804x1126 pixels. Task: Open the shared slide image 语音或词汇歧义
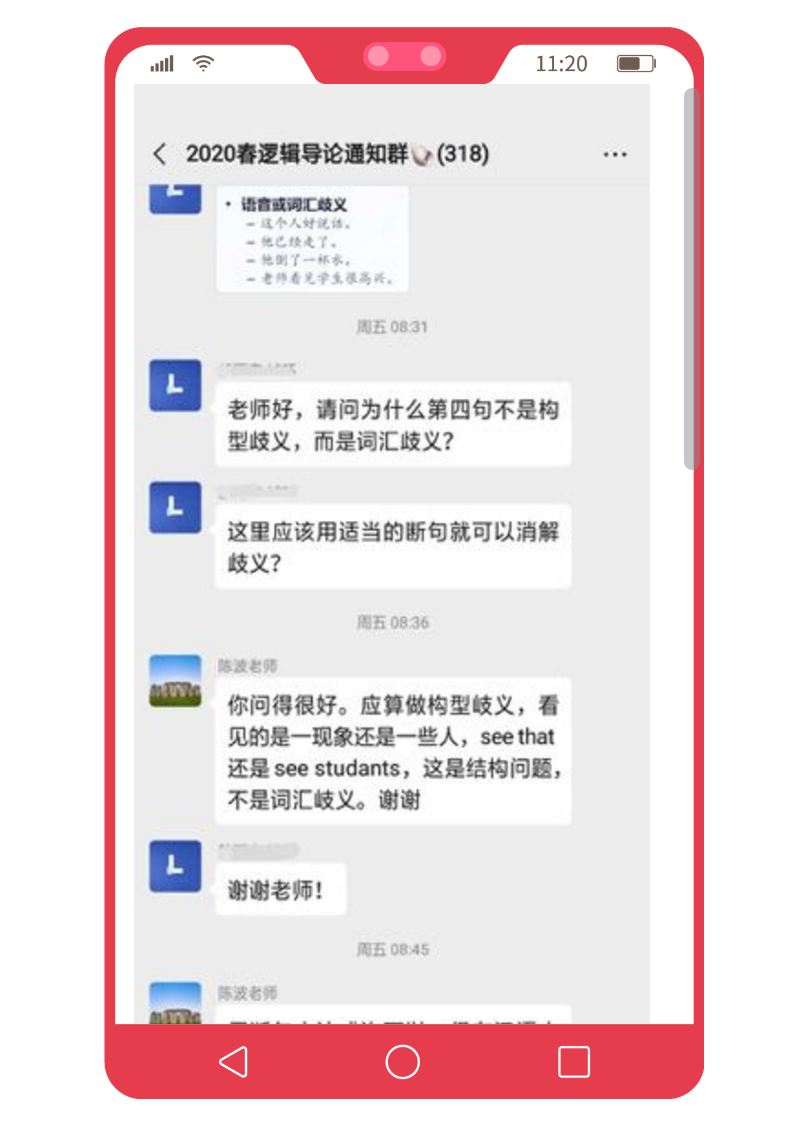[312, 240]
